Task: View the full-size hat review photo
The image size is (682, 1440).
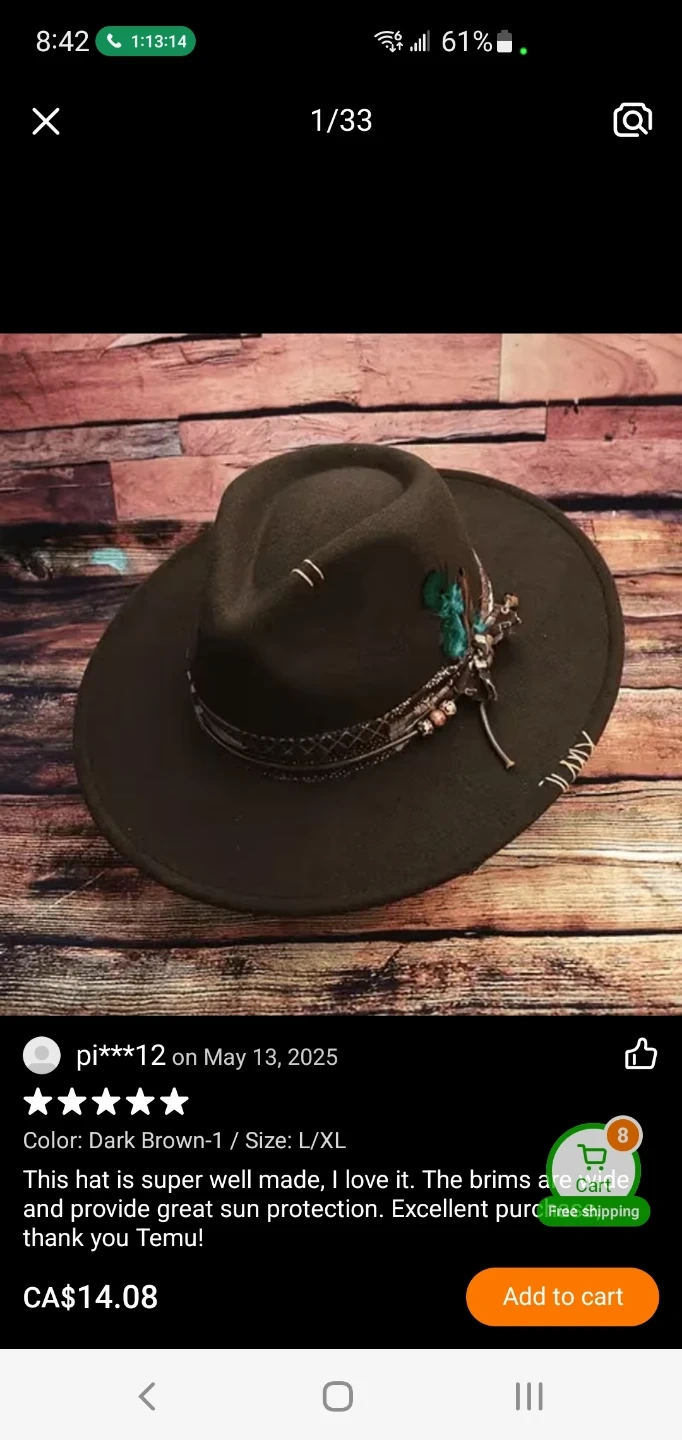Action: [341, 674]
